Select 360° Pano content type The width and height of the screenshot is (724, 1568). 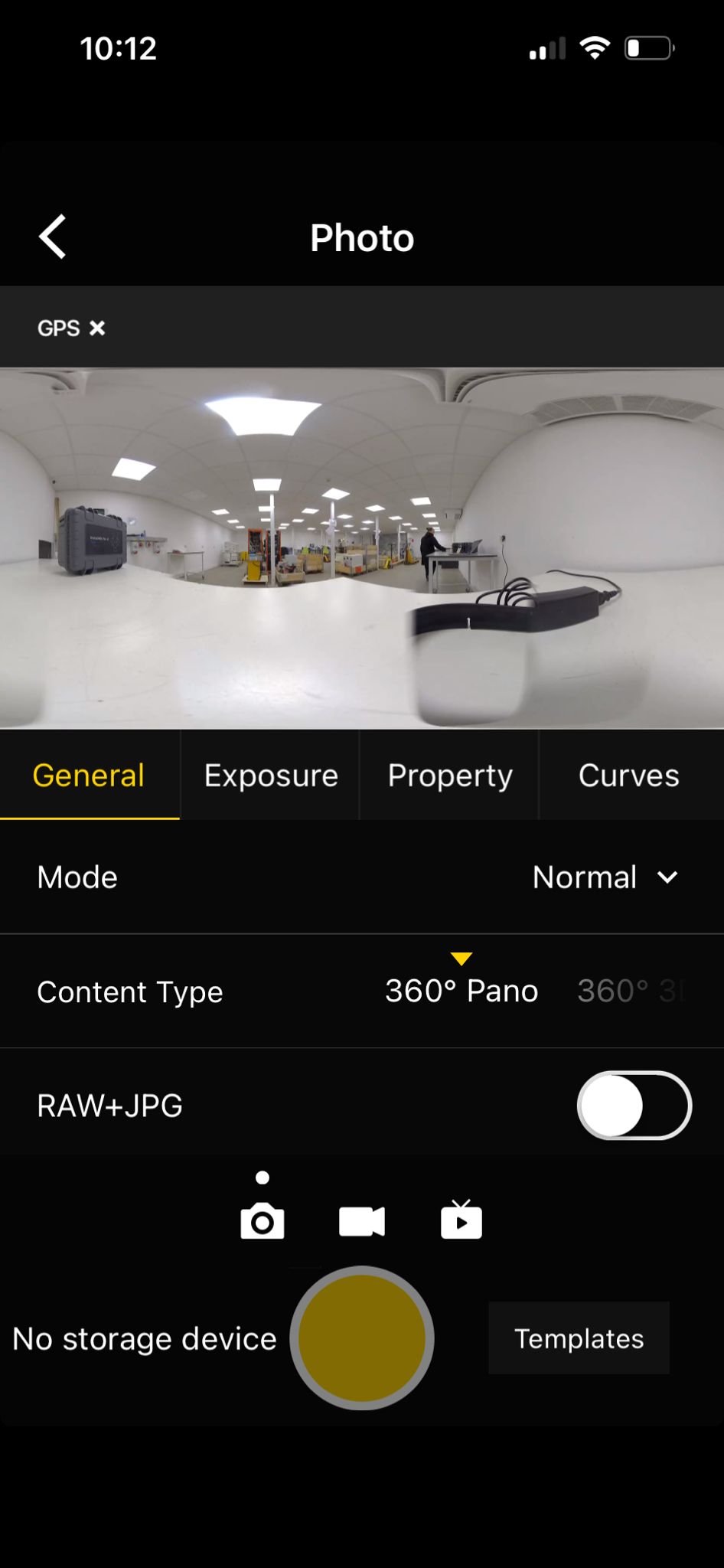(x=461, y=991)
